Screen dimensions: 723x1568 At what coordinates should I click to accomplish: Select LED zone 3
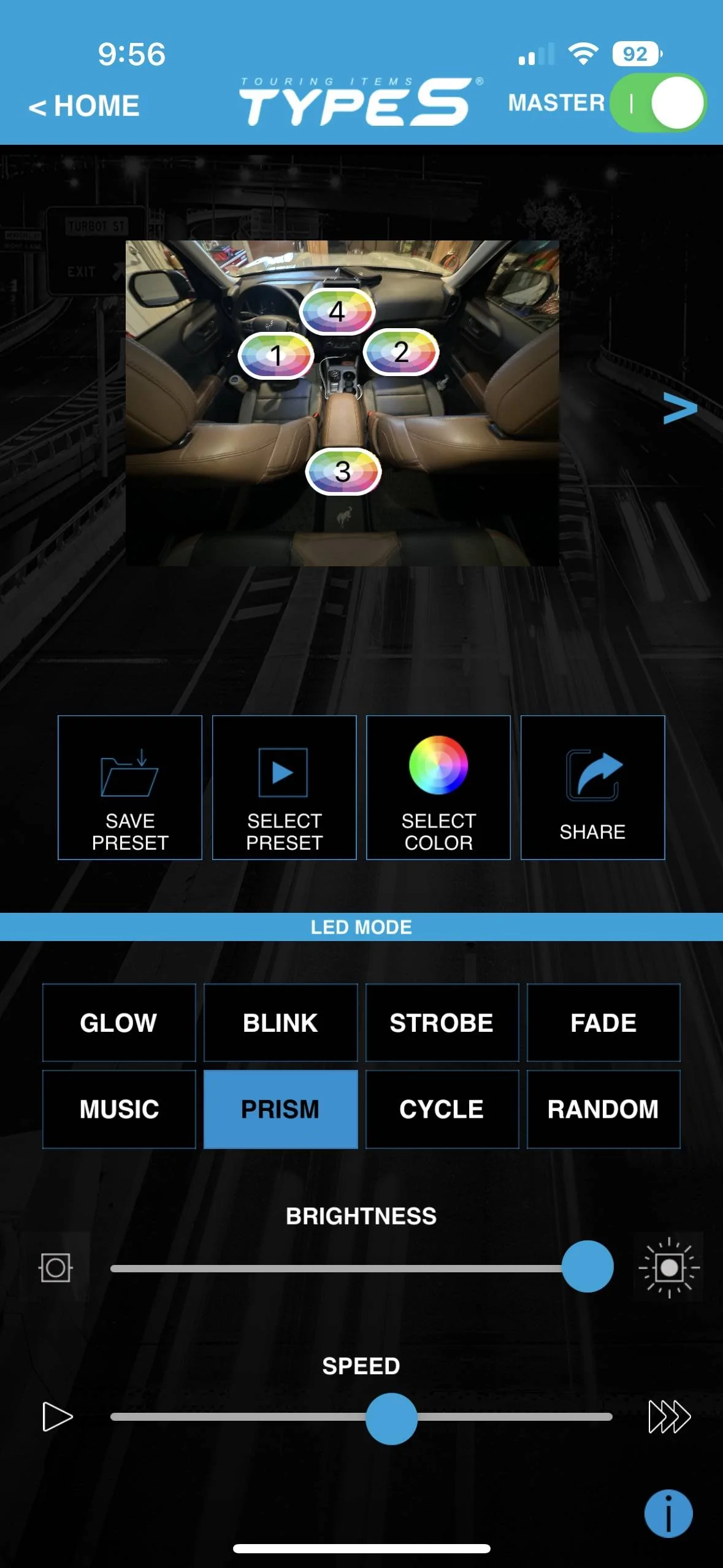pos(343,471)
